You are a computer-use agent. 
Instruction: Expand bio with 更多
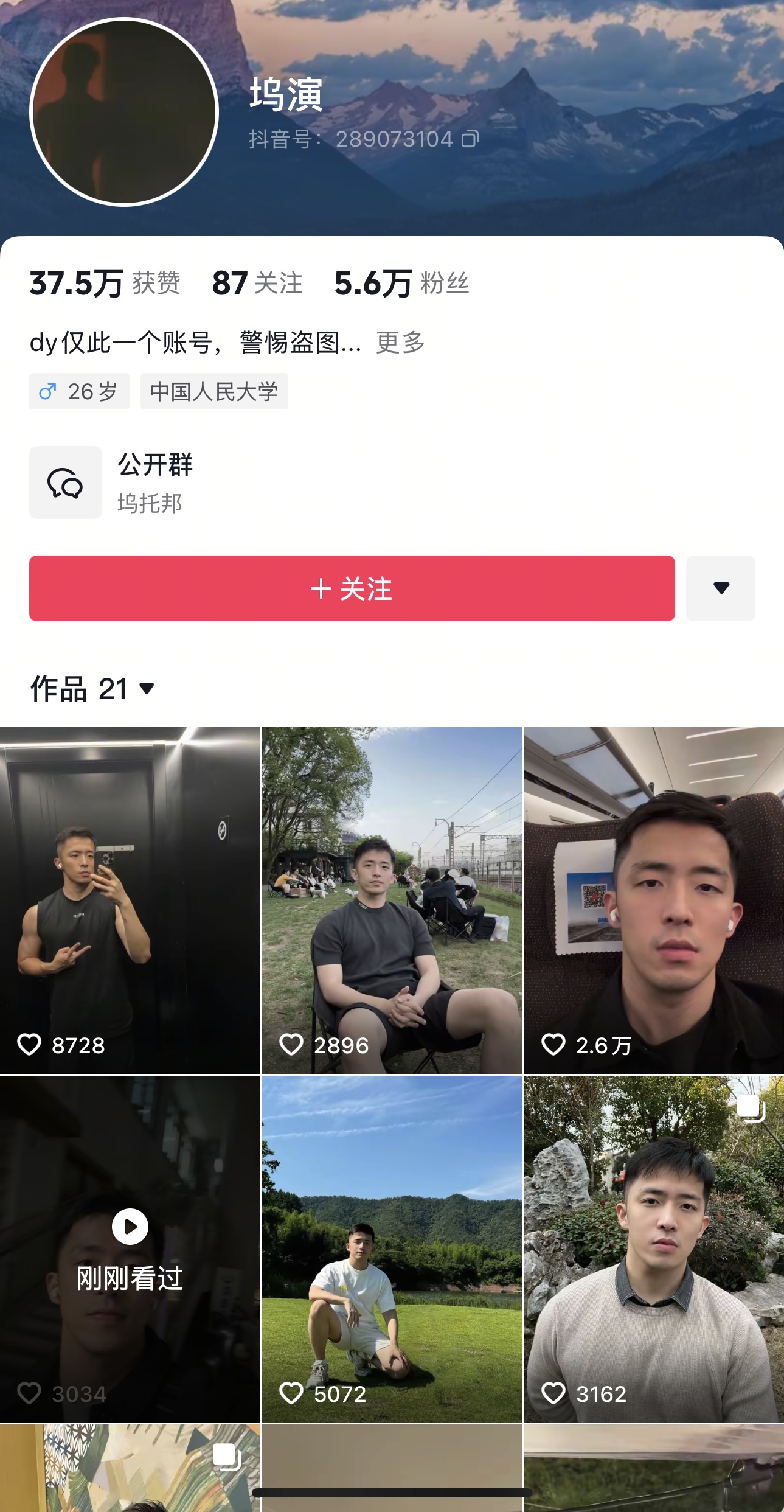click(400, 343)
